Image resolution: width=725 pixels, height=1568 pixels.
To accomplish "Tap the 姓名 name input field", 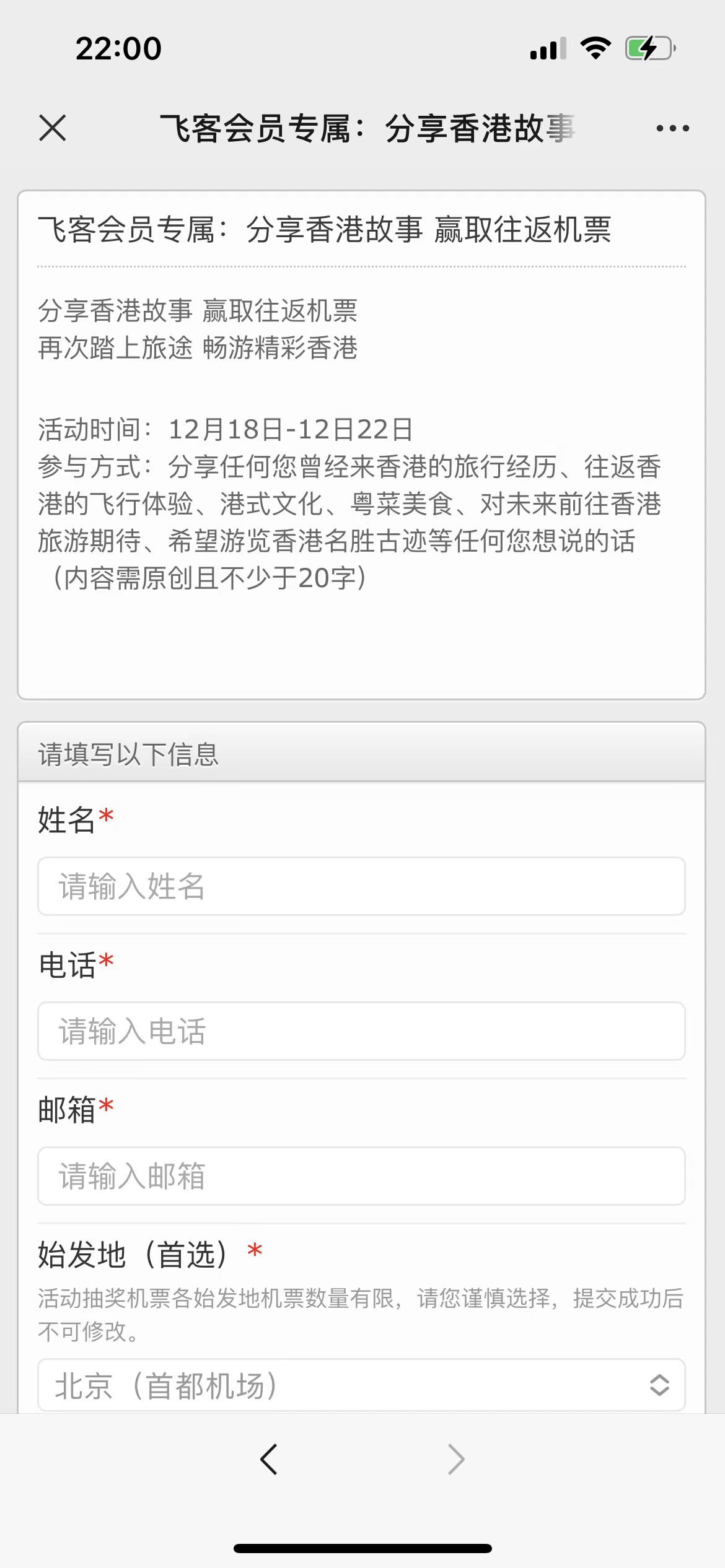I will (361, 886).
